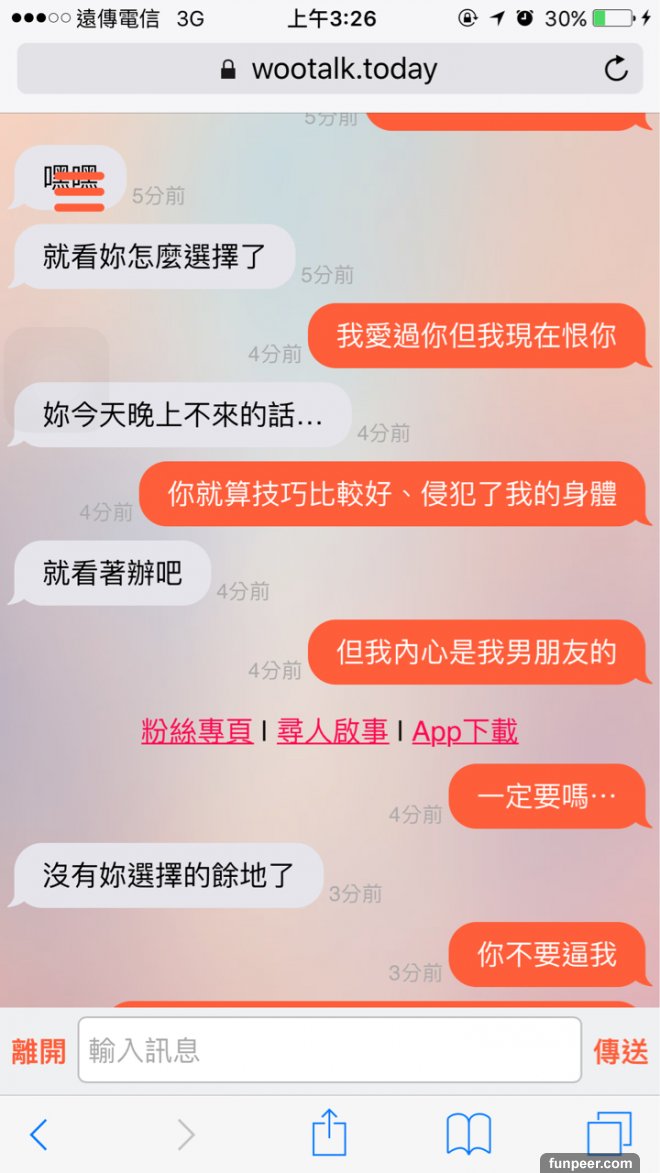The image size is (660, 1173).
Task: Tap 離開 to leave the chat
Action: 38,1051
